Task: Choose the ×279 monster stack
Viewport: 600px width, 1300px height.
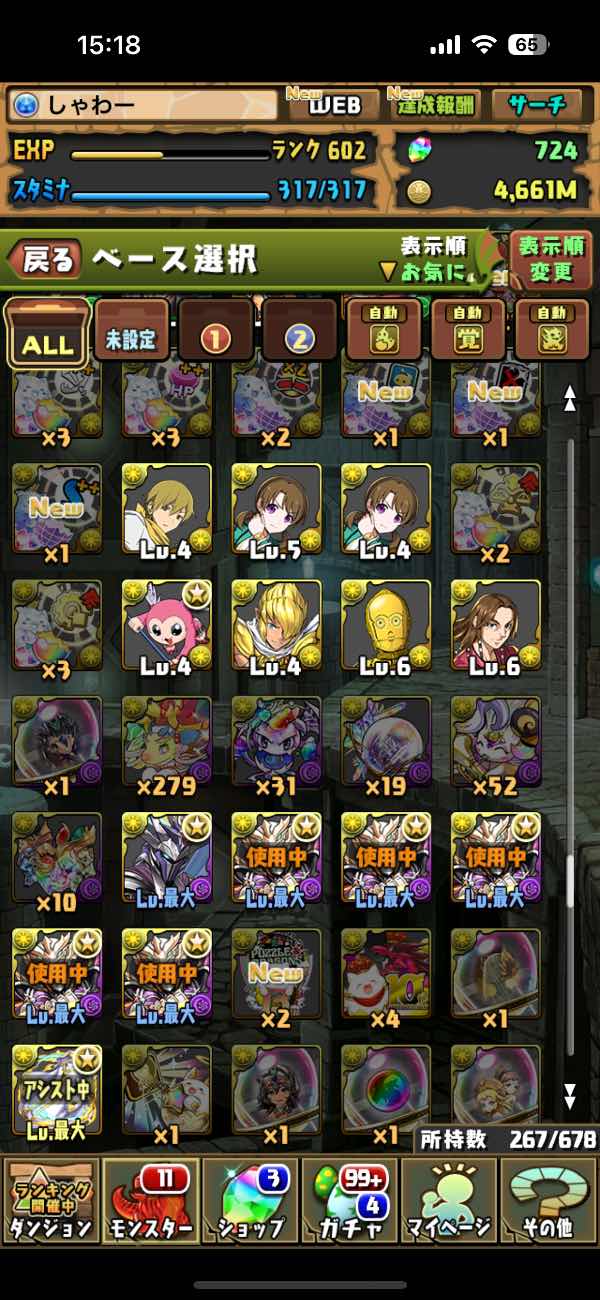Action: [x=166, y=742]
